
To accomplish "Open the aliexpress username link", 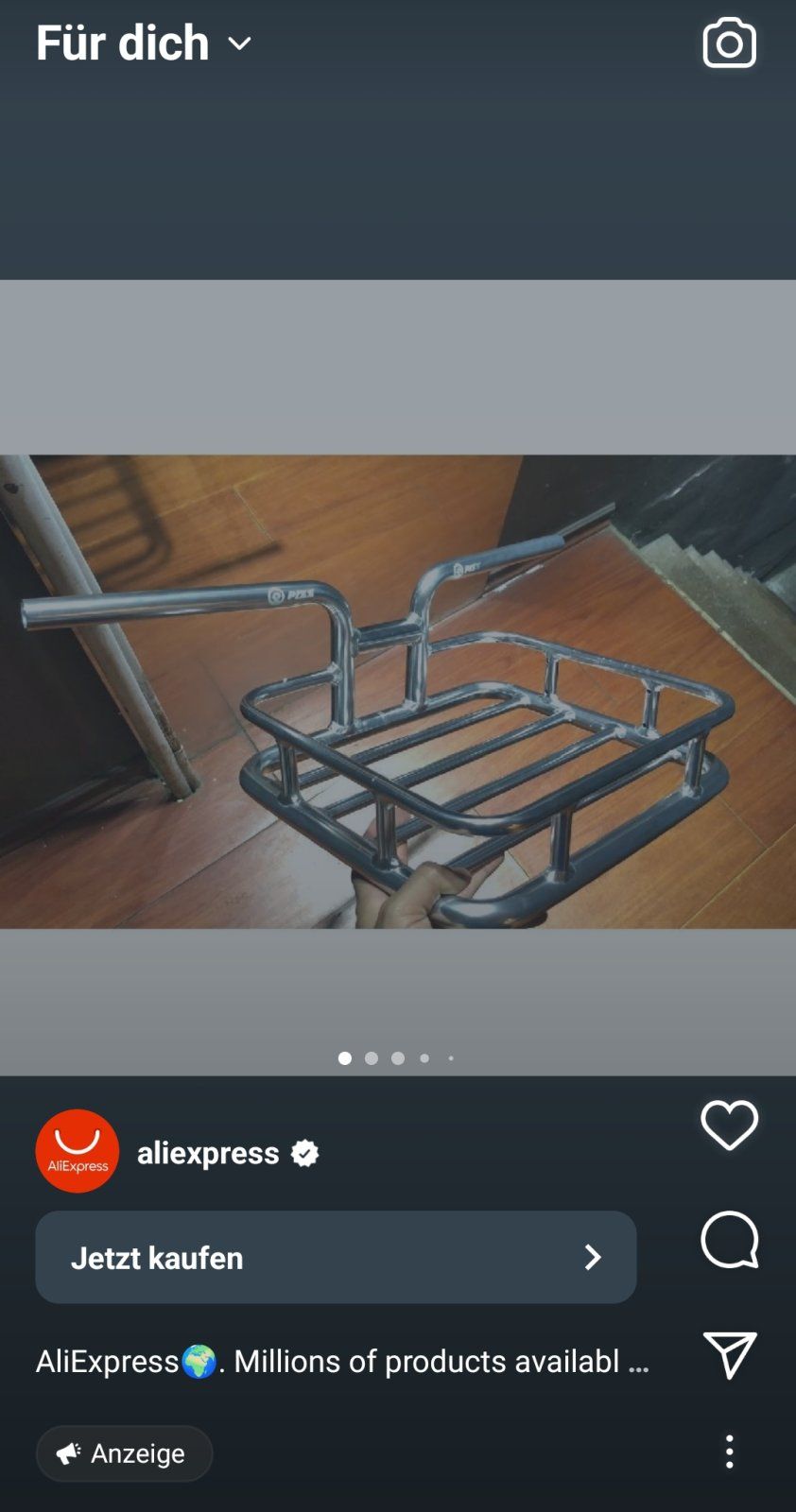I will click(208, 1153).
